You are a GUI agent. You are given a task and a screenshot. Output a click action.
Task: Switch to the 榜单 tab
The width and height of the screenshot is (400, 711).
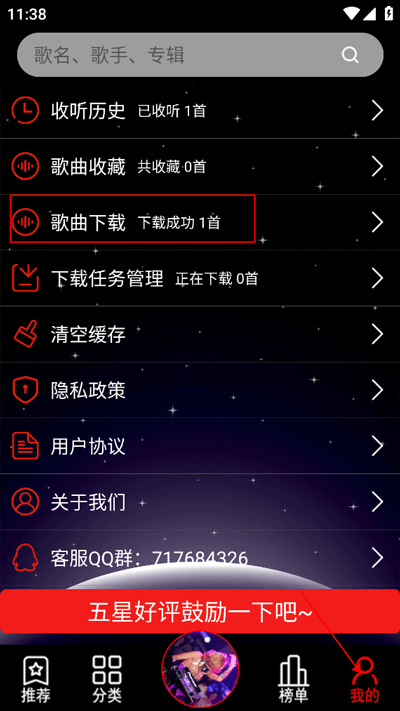[293, 679]
